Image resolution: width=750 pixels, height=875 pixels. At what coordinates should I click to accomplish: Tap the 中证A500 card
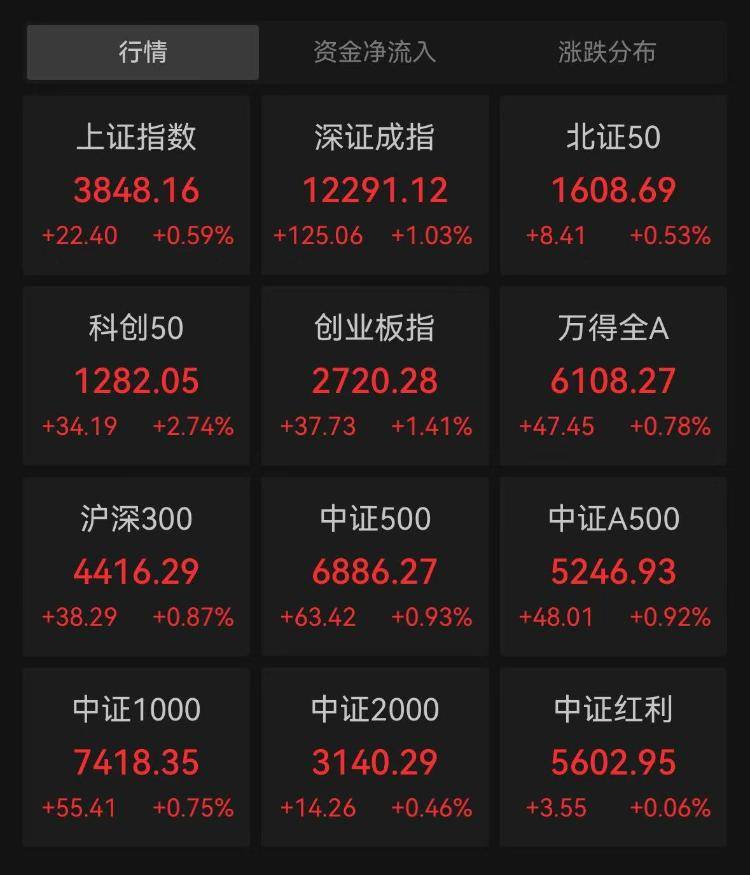(612, 565)
